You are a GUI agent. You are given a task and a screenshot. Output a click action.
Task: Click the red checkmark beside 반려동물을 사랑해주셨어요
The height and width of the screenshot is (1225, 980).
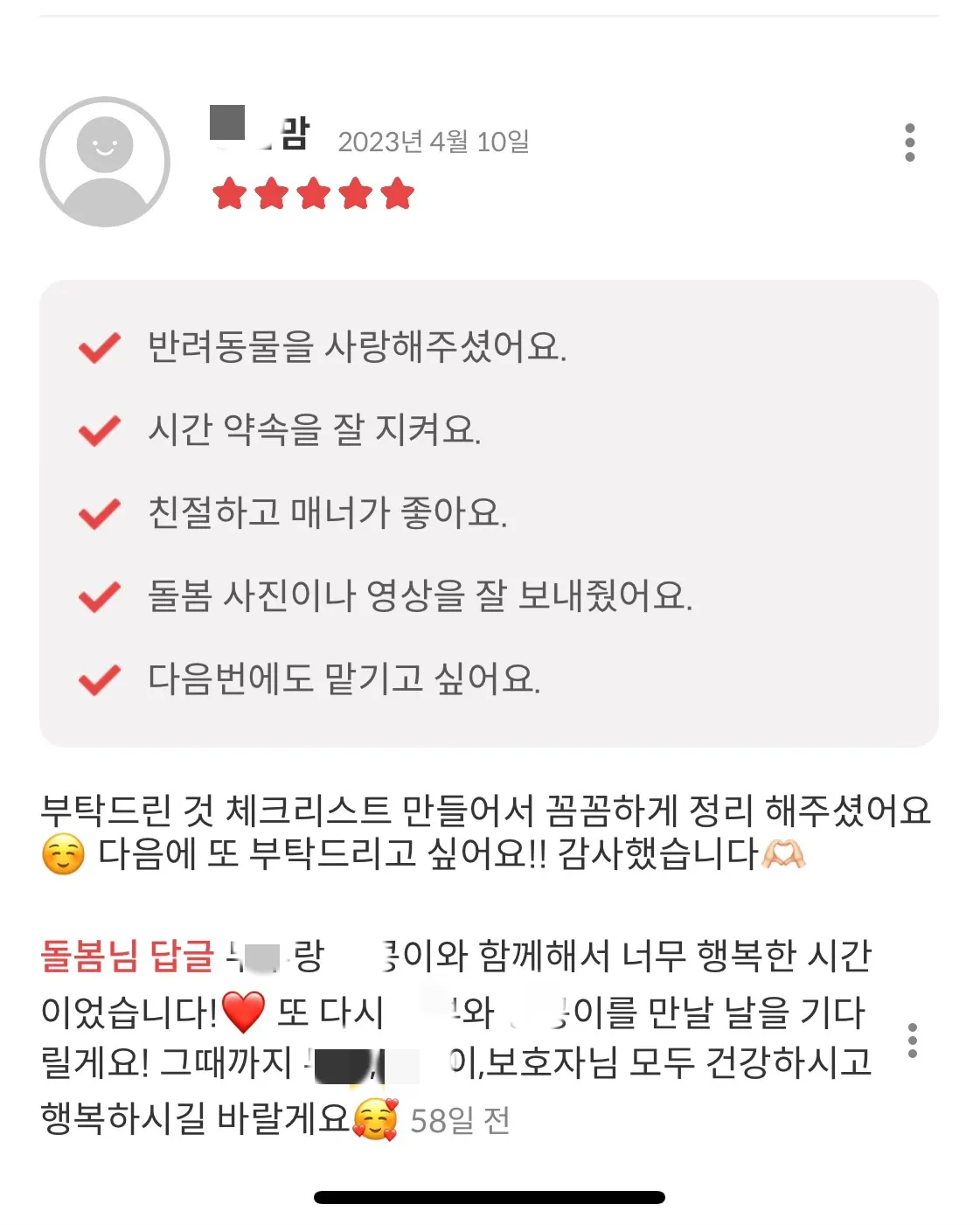pyautogui.click(x=99, y=346)
